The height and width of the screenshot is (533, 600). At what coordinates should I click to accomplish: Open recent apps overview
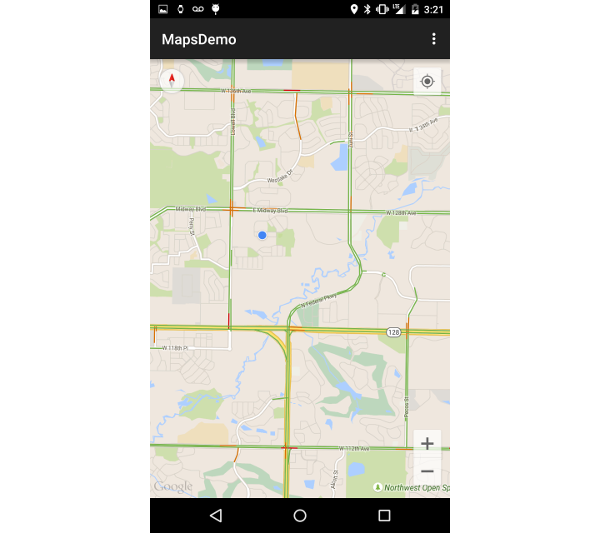coord(384,515)
